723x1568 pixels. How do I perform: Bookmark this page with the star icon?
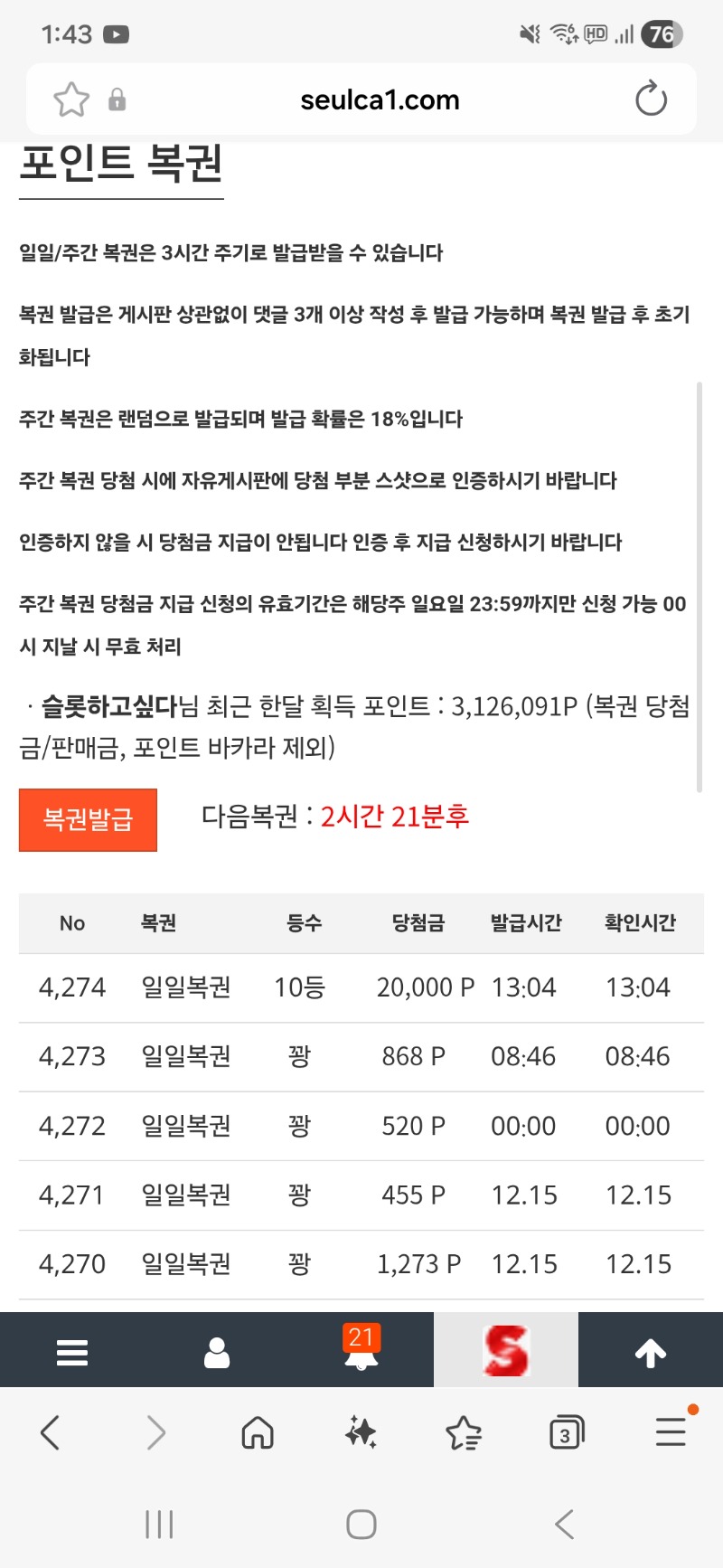click(x=71, y=99)
